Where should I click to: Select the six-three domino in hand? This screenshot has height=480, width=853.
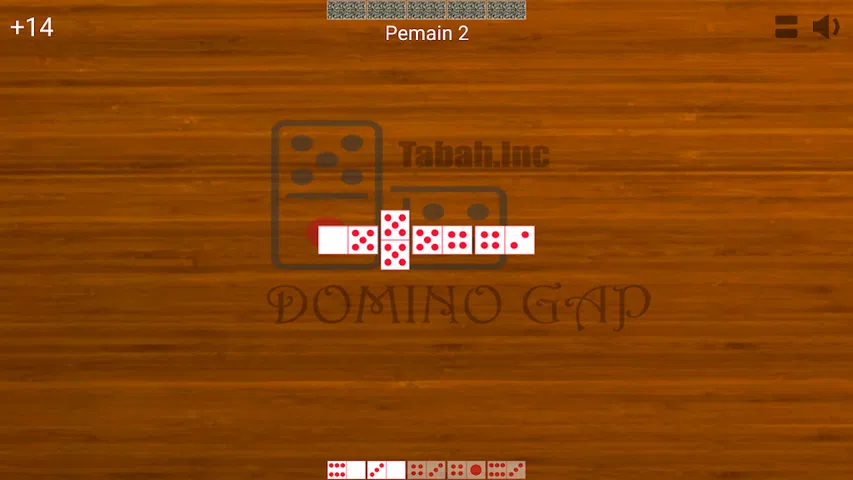pyautogui.click(x=506, y=470)
